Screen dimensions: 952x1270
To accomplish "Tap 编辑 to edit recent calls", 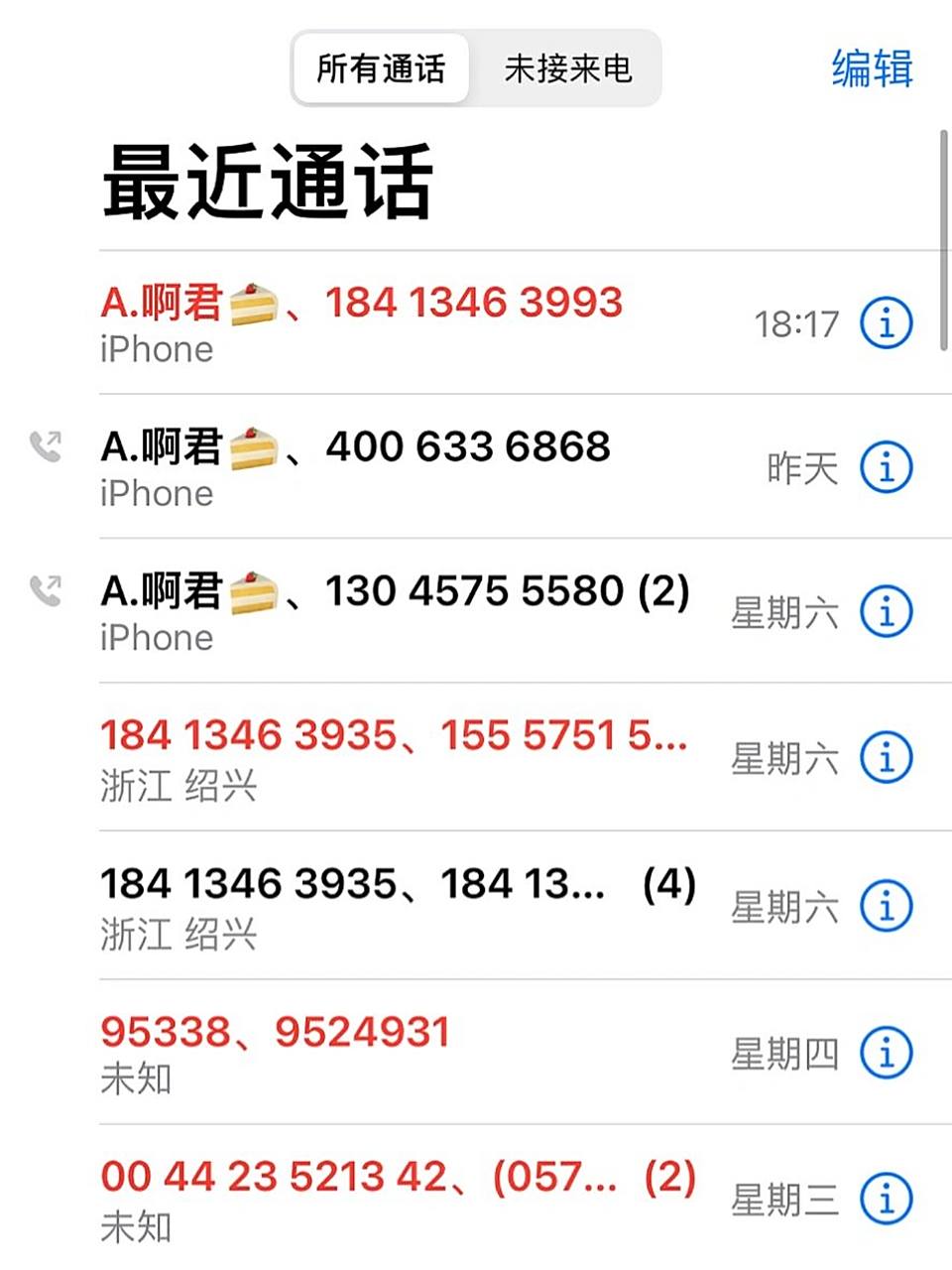I will pos(870,69).
